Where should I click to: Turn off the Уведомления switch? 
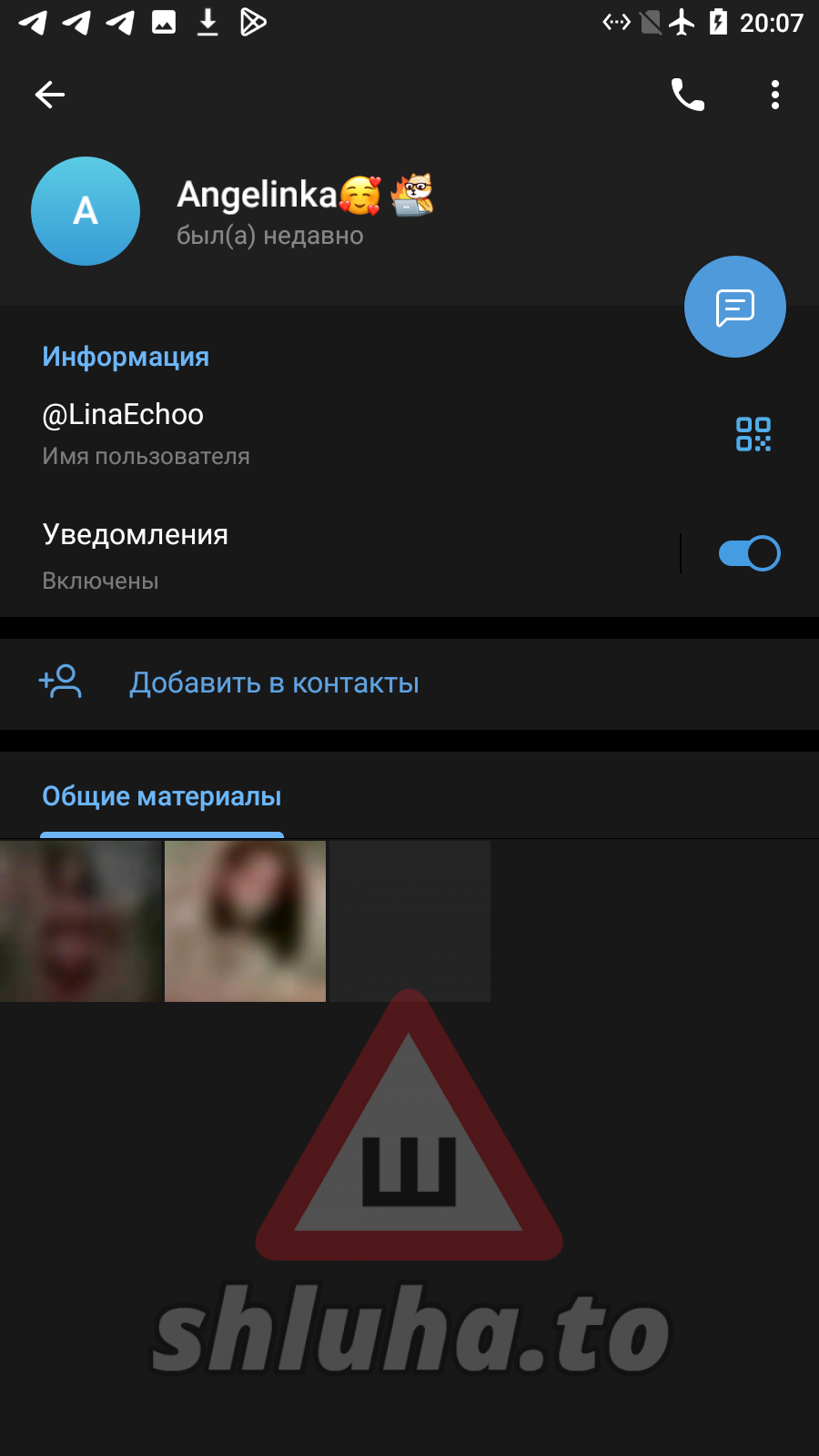pyautogui.click(x=749, y=553)
